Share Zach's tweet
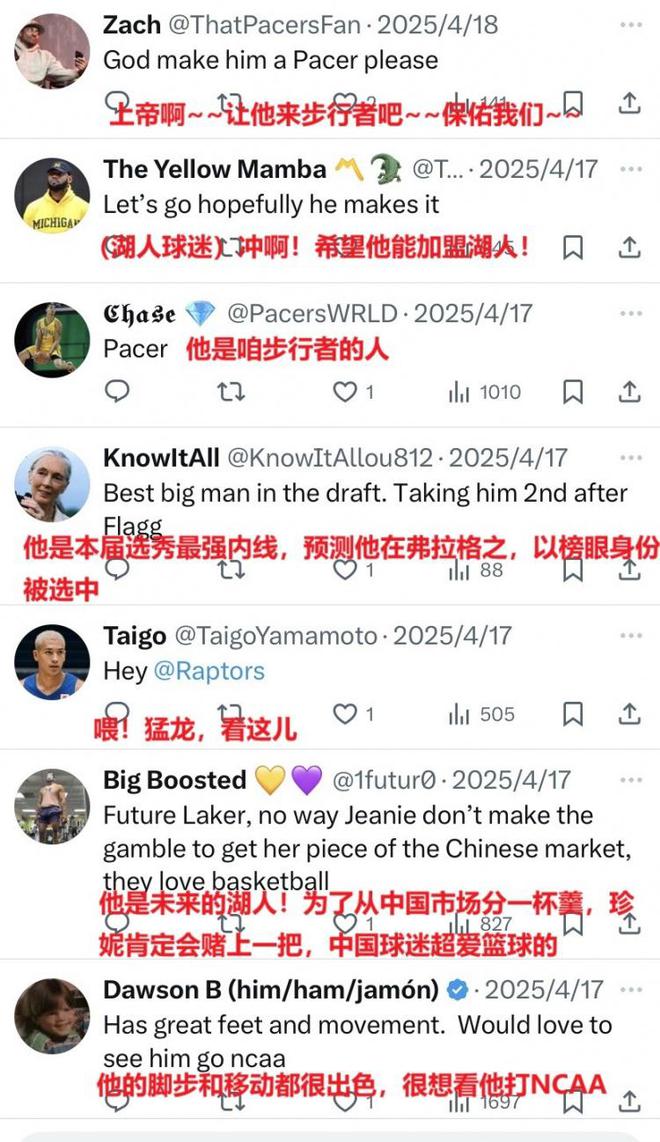This screenshot has width=660, height=1142. point(629,102)
